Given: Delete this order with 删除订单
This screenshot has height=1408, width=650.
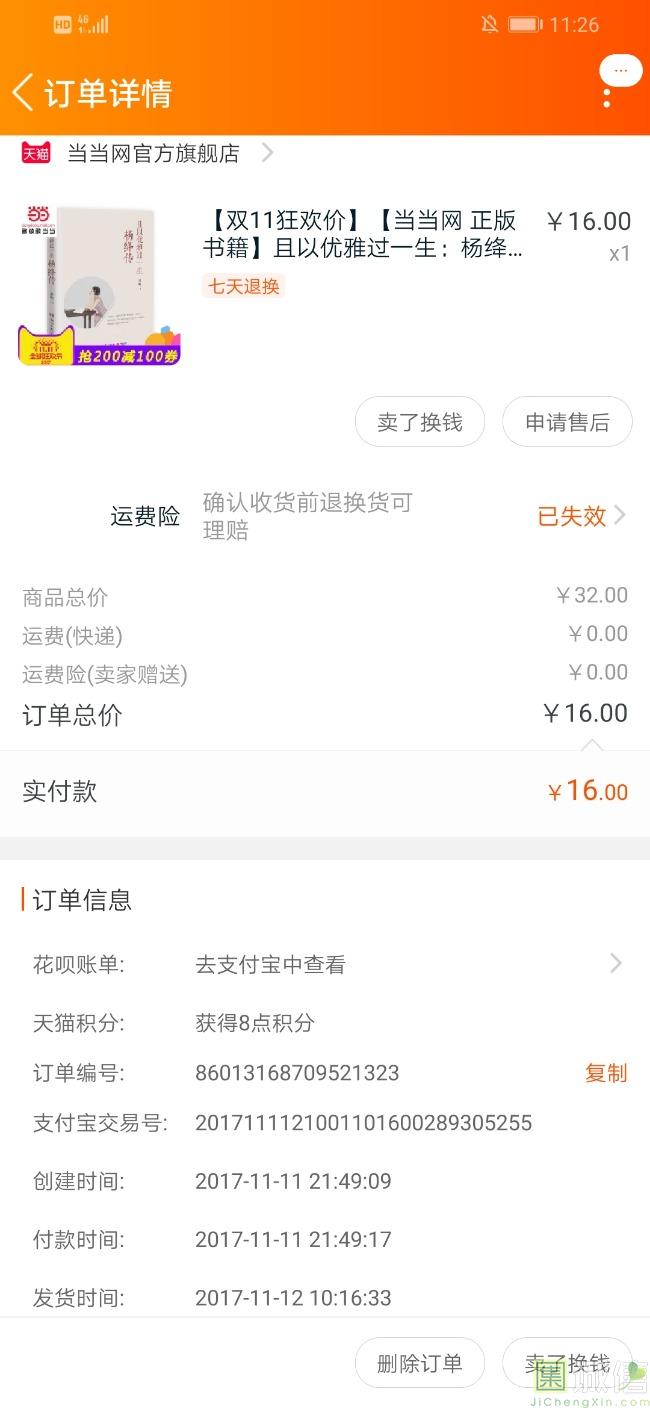Looking at the screenshot, I should (x=420, y=1363).
